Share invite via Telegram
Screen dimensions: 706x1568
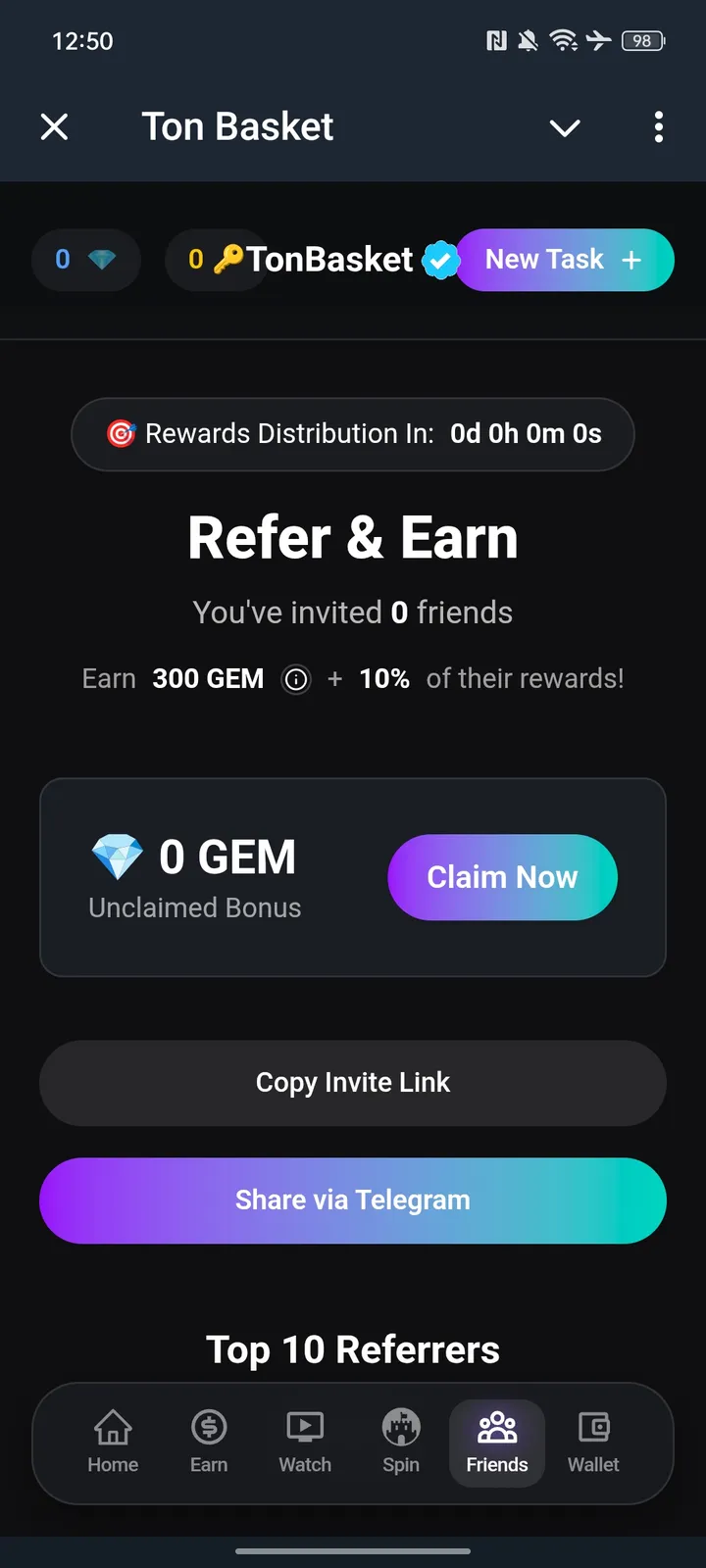(x=353, y=1200)
